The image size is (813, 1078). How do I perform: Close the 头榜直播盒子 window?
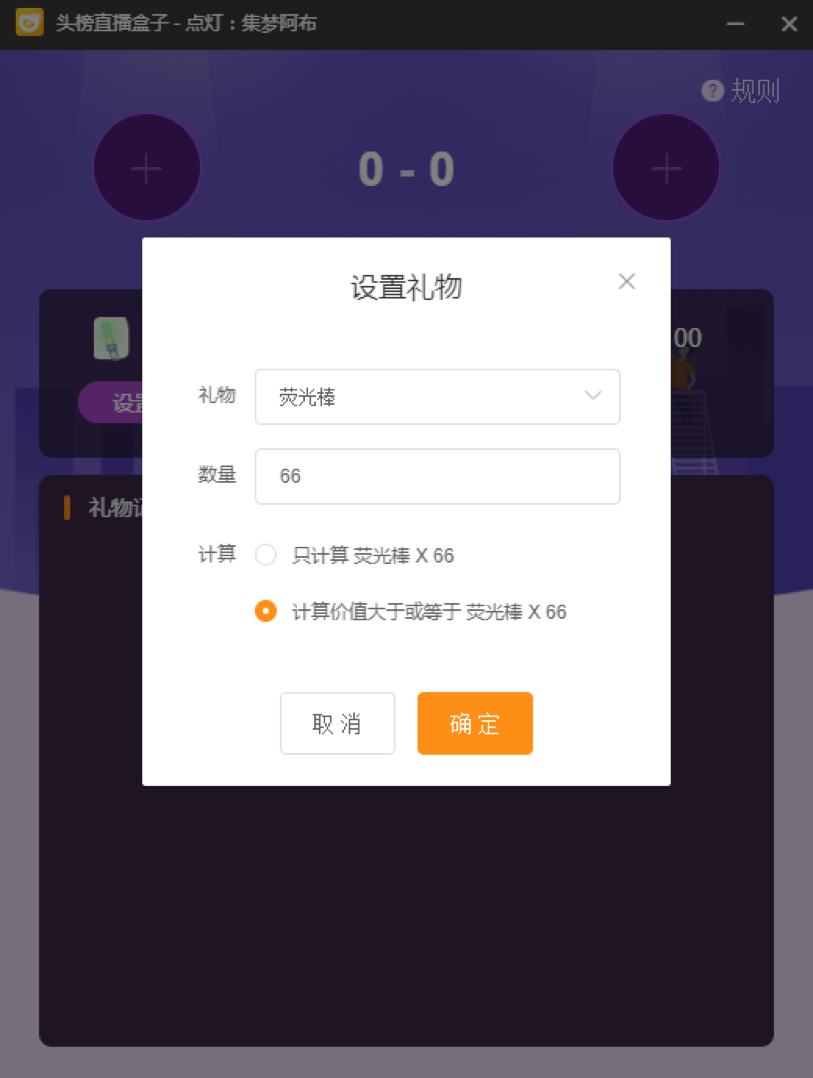pos(789,24)
